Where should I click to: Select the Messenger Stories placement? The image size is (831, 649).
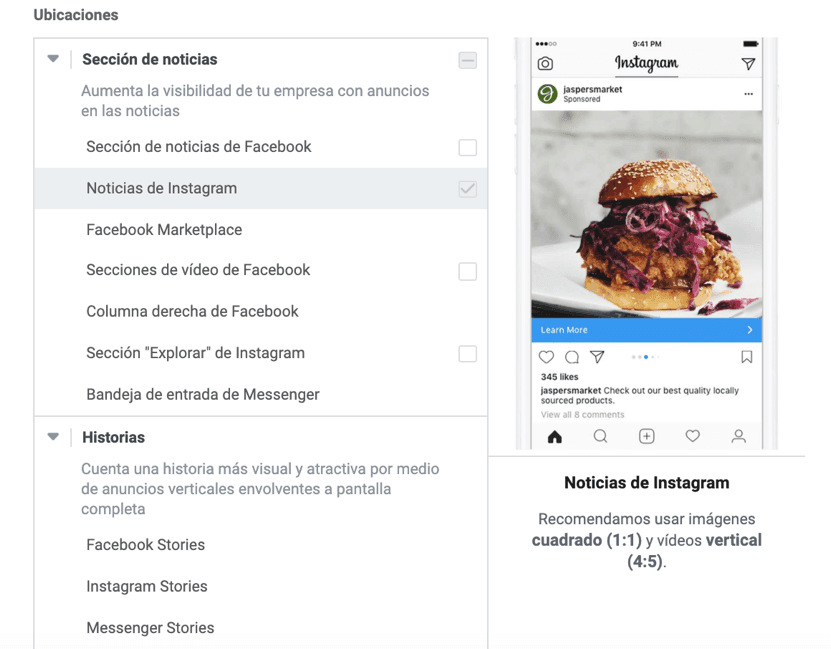pos(150,628)
